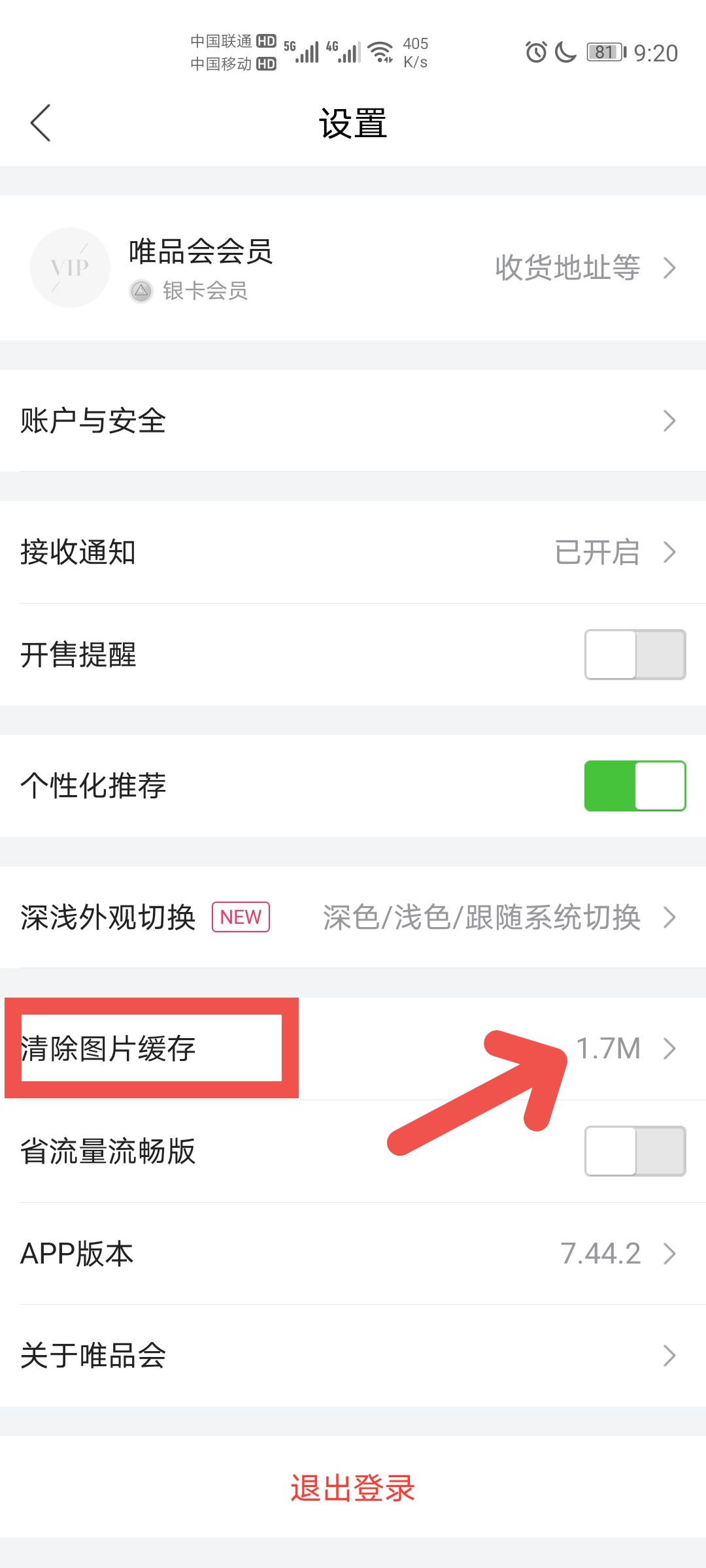706x1568 pixels.
Task: Open 接收通知 settings
Action: [x=353, y=553]
